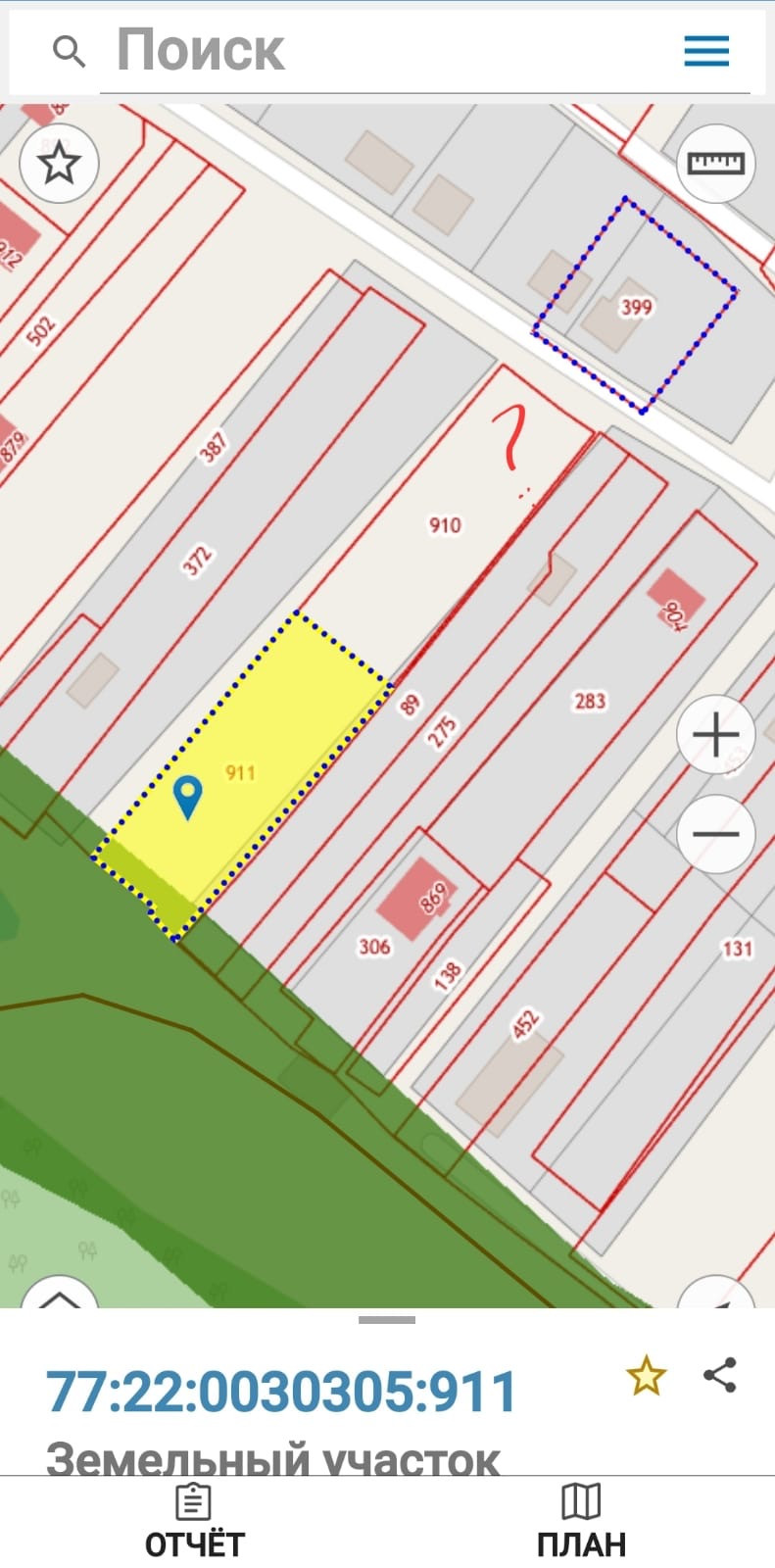Open the hamburger menu
This screenshot has height=1568, width=775.
pos(706,51)
